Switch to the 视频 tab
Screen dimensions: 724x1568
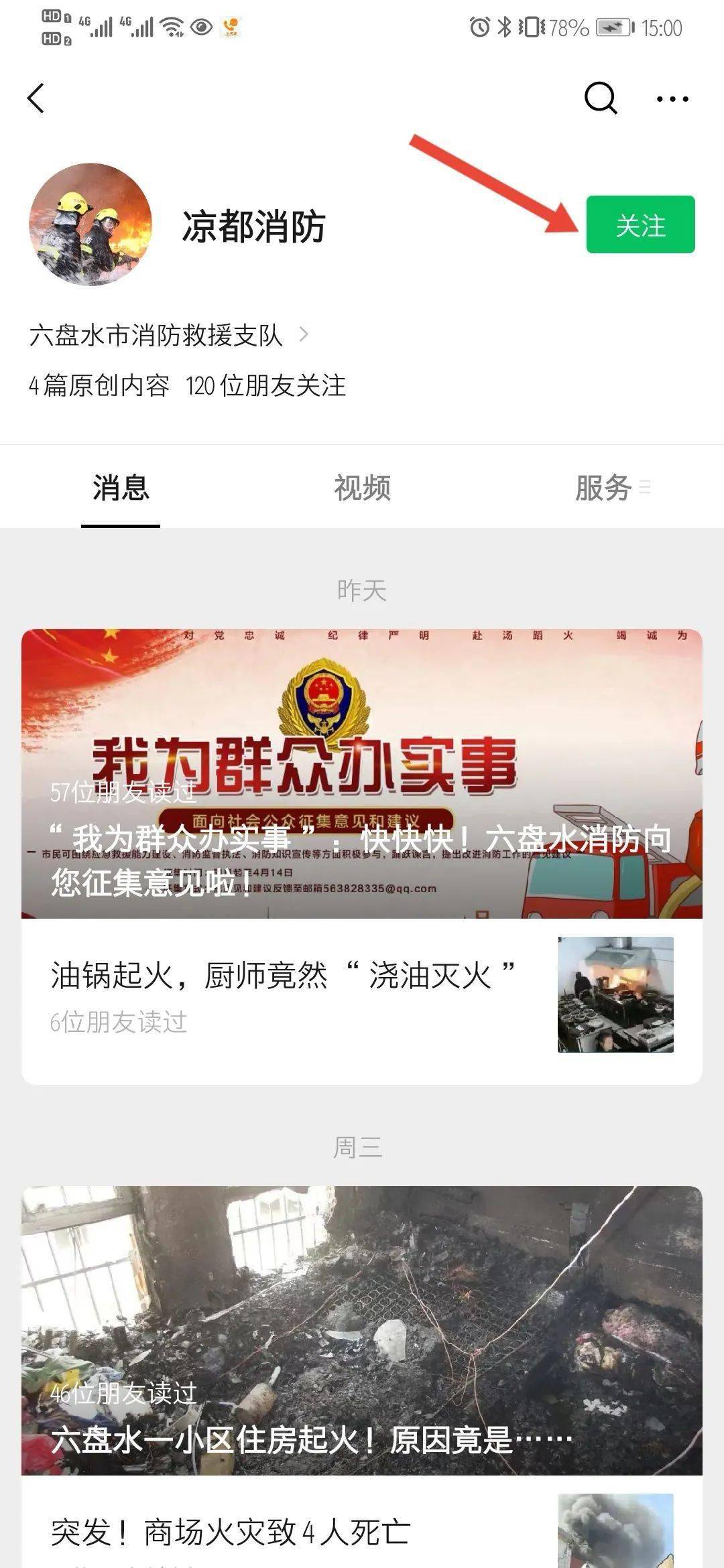pyautogui.click(x=362, y=487)
